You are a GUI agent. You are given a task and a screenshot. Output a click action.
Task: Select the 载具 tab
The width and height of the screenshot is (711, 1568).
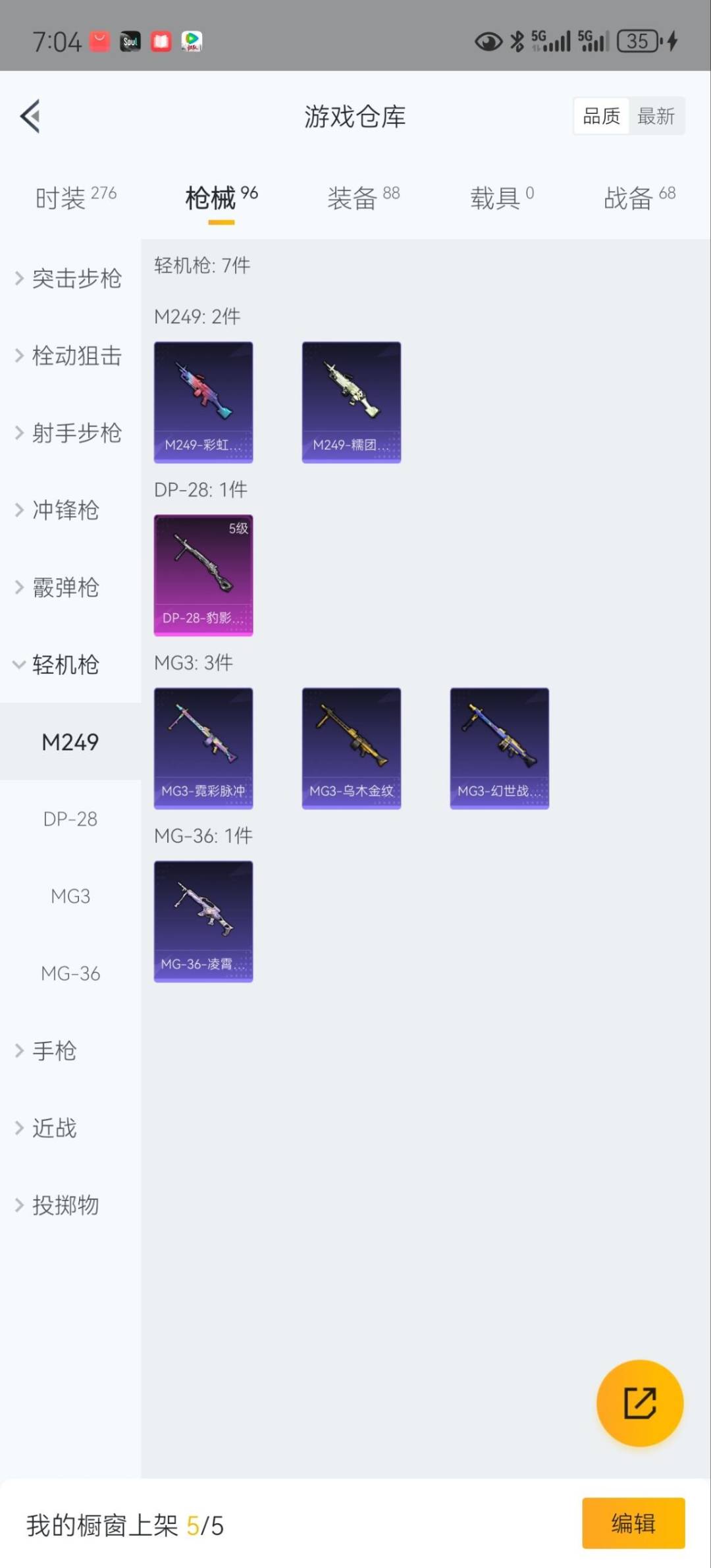click(x=502, y=197)
